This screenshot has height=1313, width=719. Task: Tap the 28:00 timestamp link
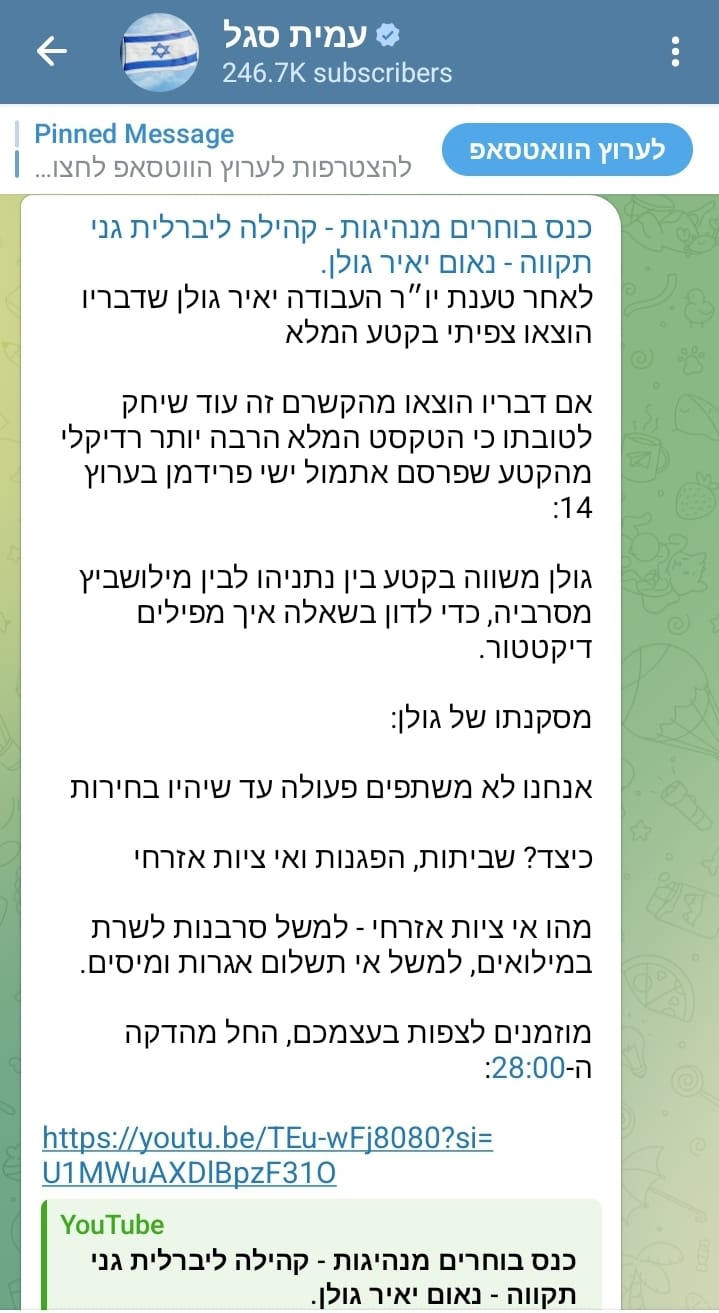529,1068
